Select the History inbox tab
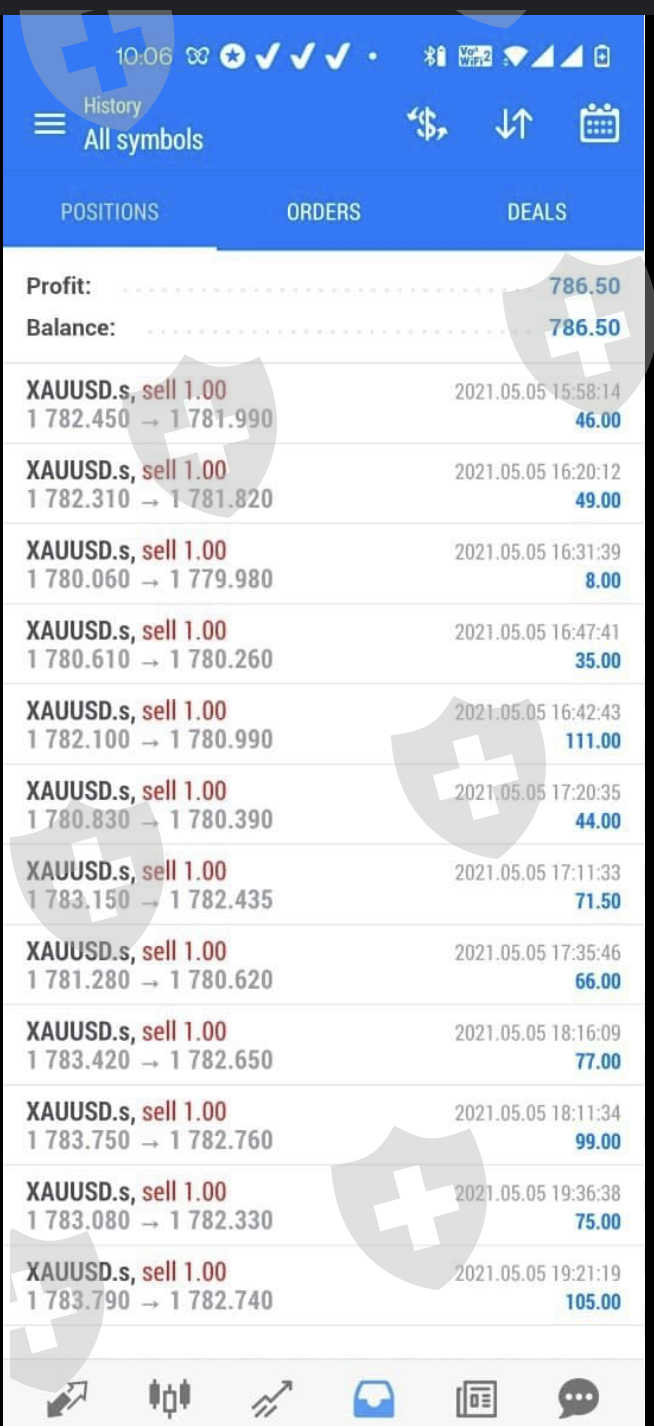 pos(374,1398)
